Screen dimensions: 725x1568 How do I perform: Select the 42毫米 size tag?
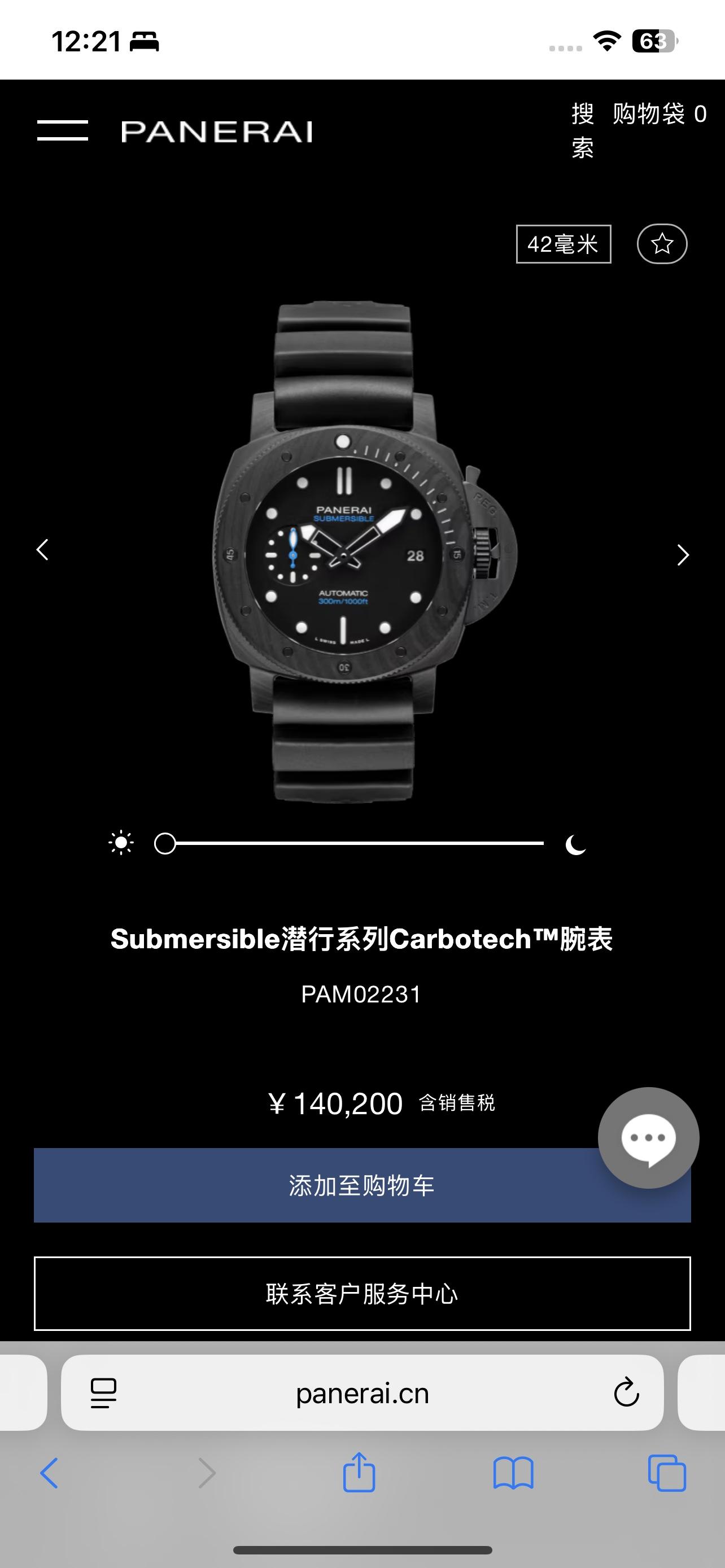(x=563, y=244)
